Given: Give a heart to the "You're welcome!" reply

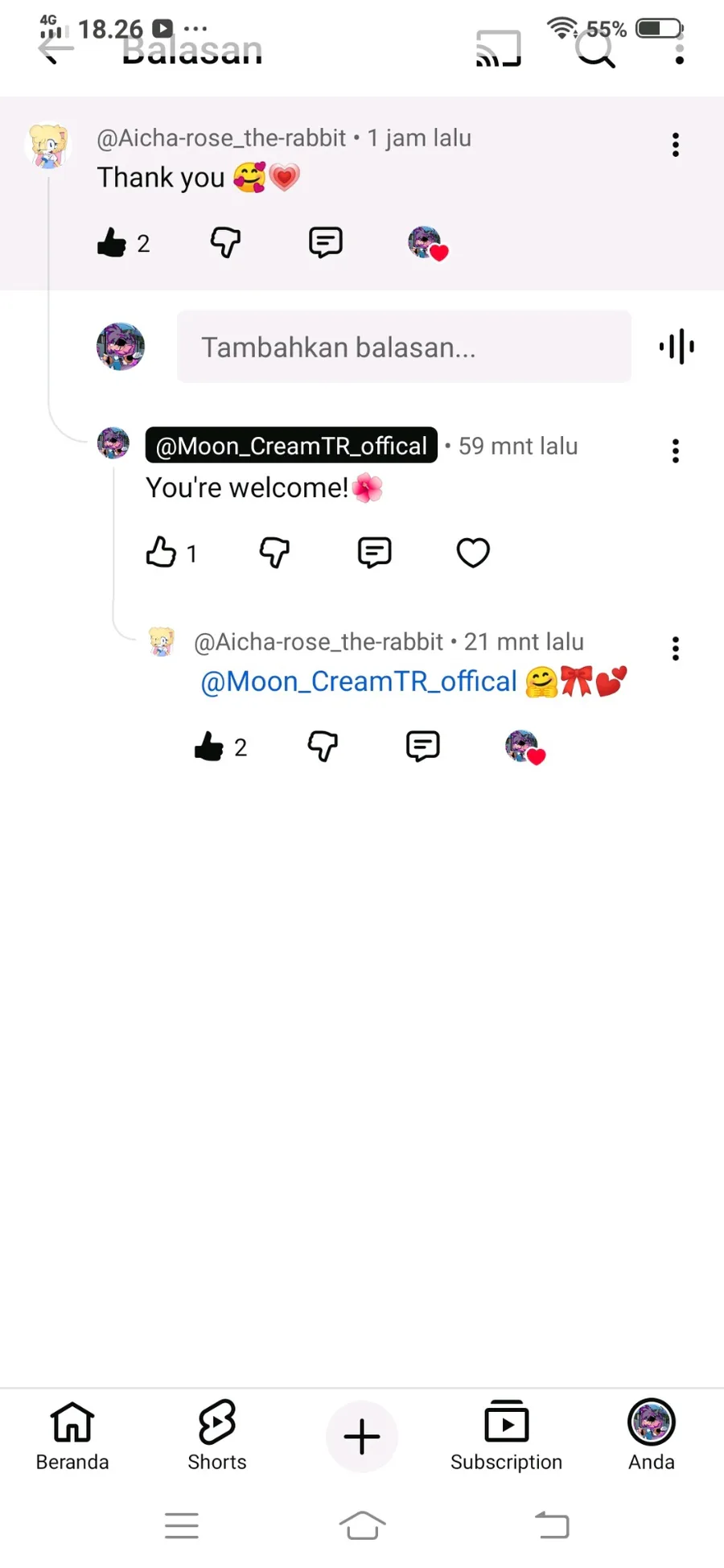Looking at the screenshot, I should click(473, 553).
